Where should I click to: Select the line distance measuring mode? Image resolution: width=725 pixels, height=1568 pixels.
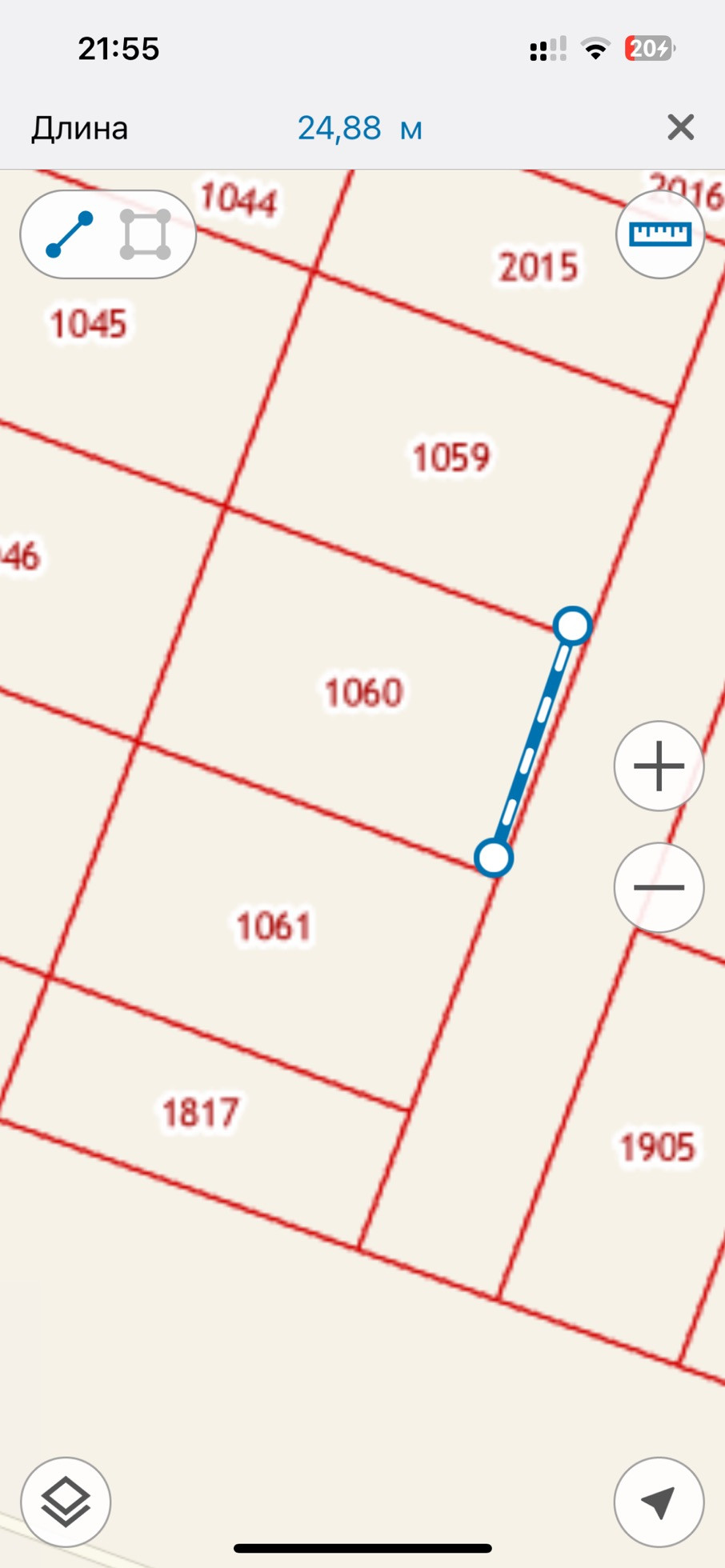click(70, 234)
